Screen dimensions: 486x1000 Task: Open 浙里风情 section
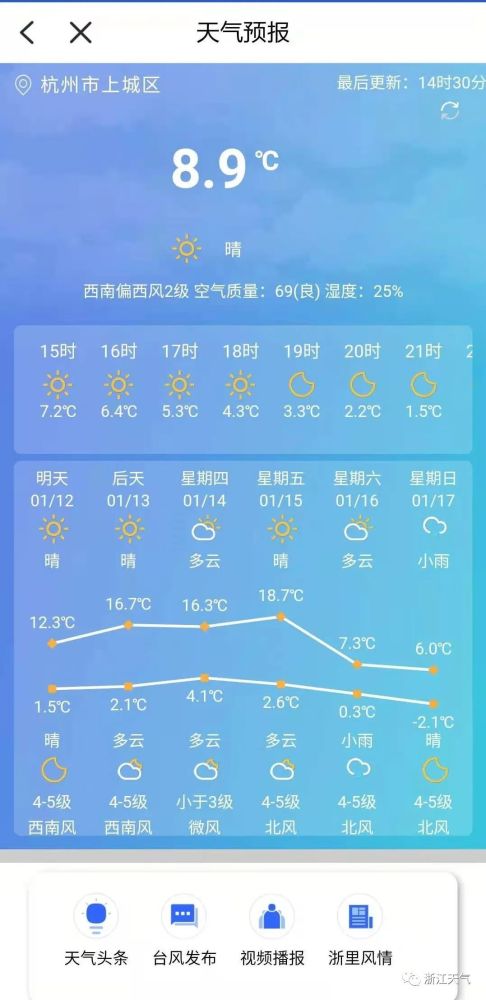360,930
